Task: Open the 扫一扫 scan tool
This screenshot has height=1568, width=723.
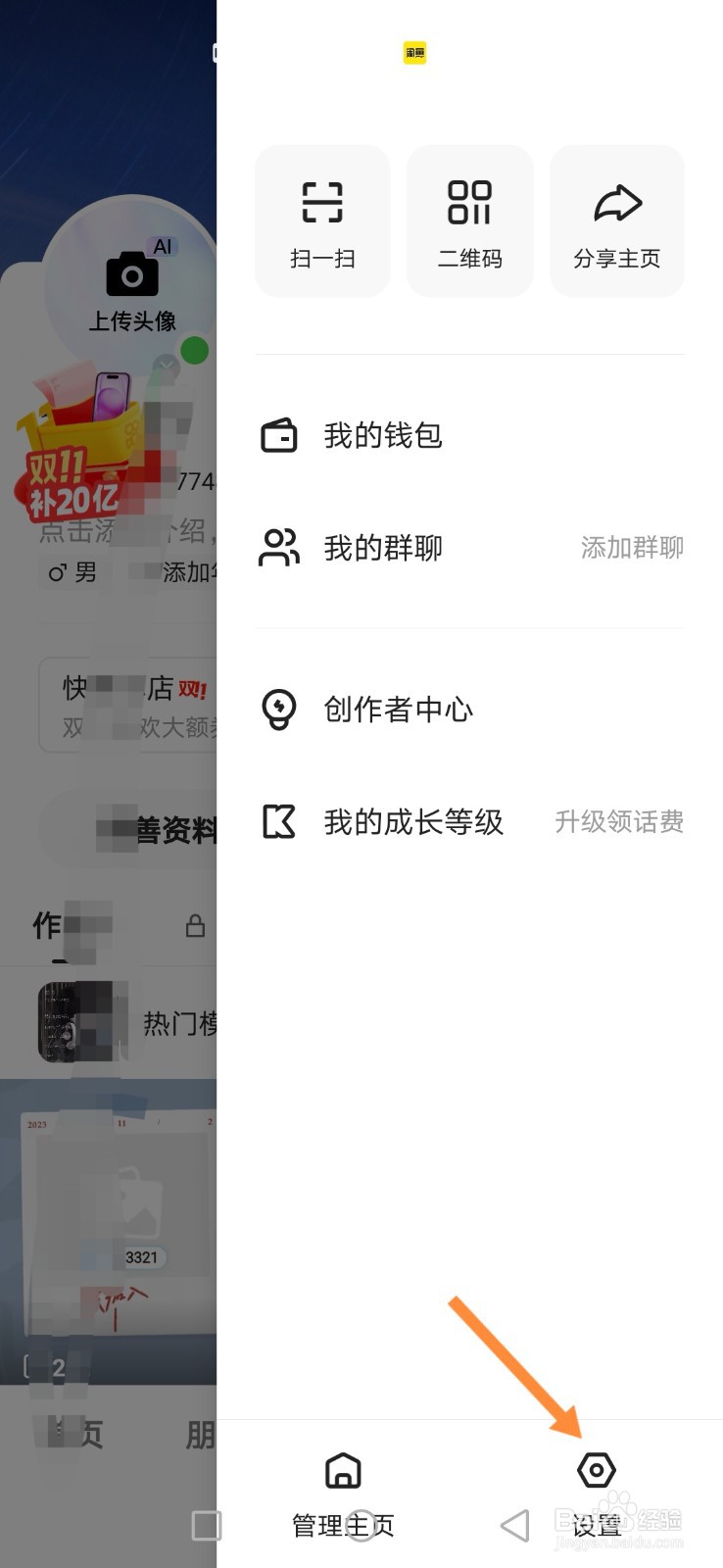Action: tap(322, 220)
